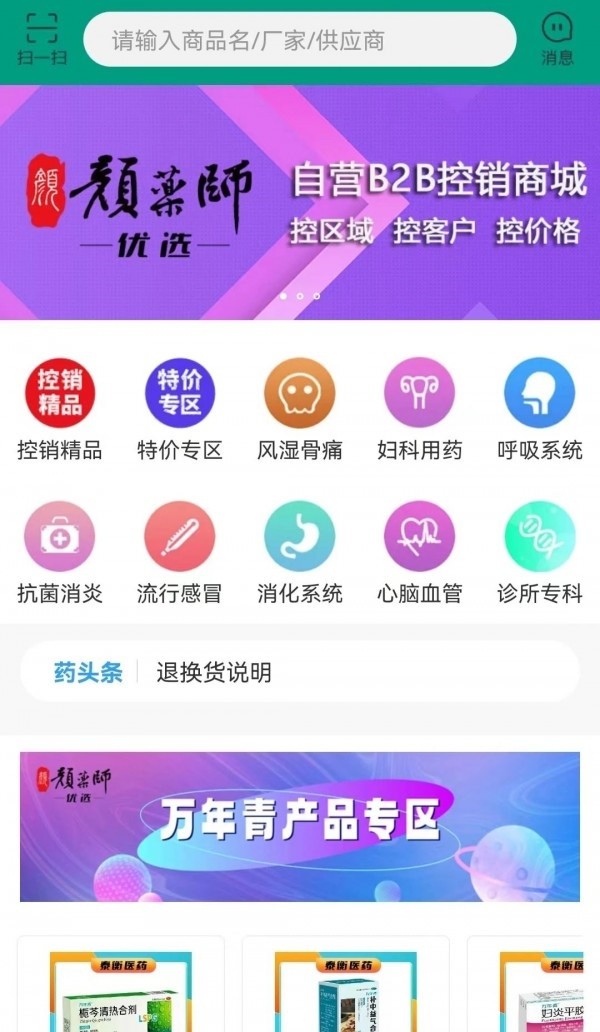600x1032 pixels.
Task: Read the 退换货说明 headline
Action: pos(214,673)
